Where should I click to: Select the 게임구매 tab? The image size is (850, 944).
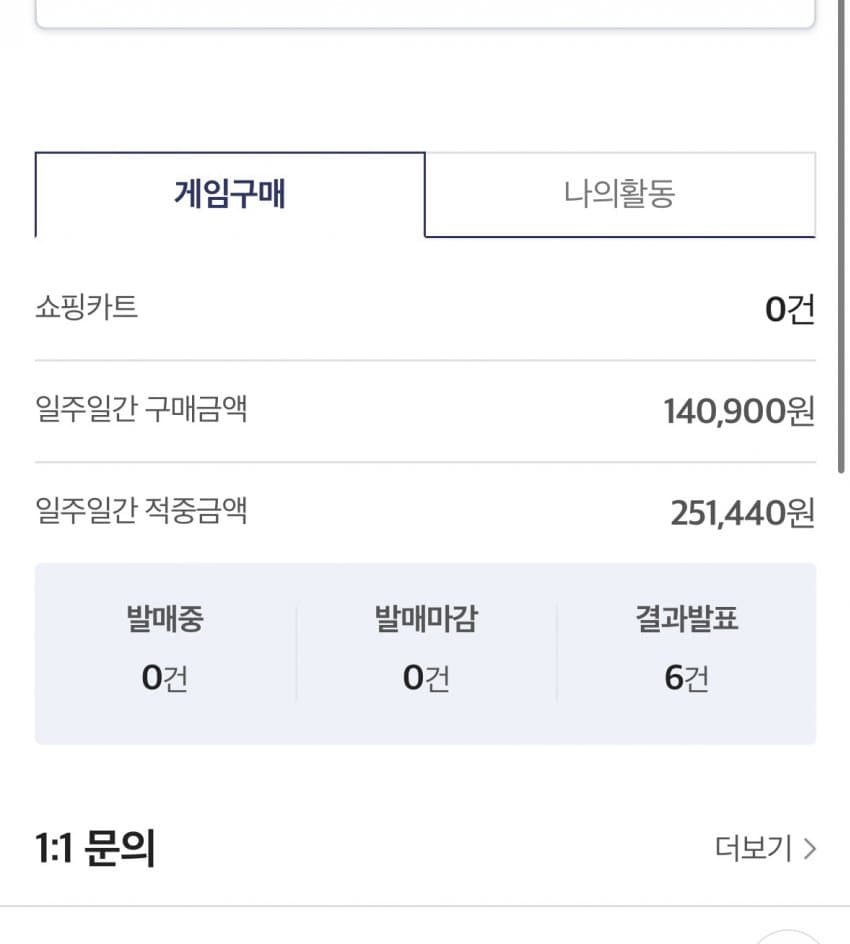click(x=230, y=194)
